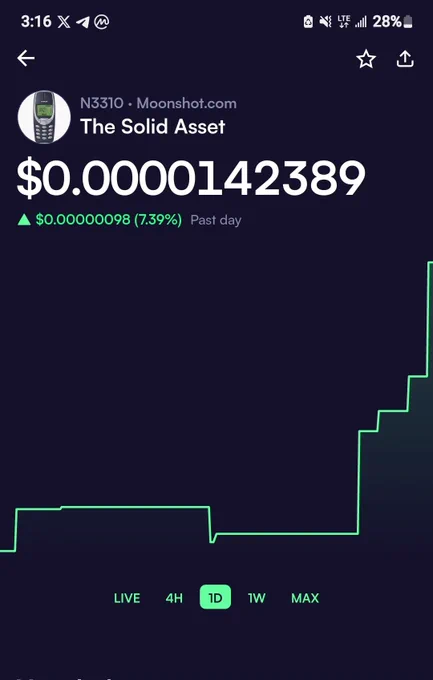
Task: Select the 1D chart range
Action: click(215, 597)
